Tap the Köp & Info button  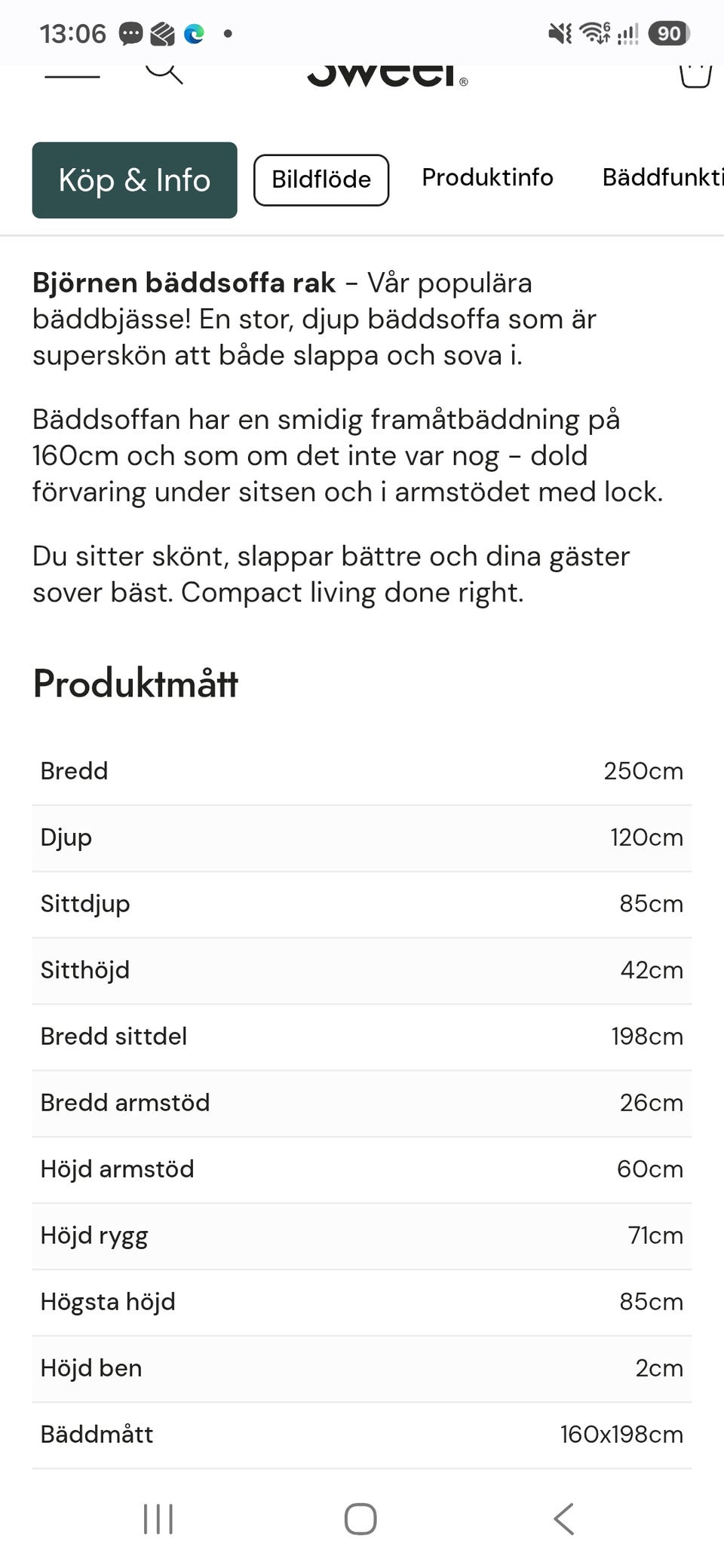(x=134, y=180)
